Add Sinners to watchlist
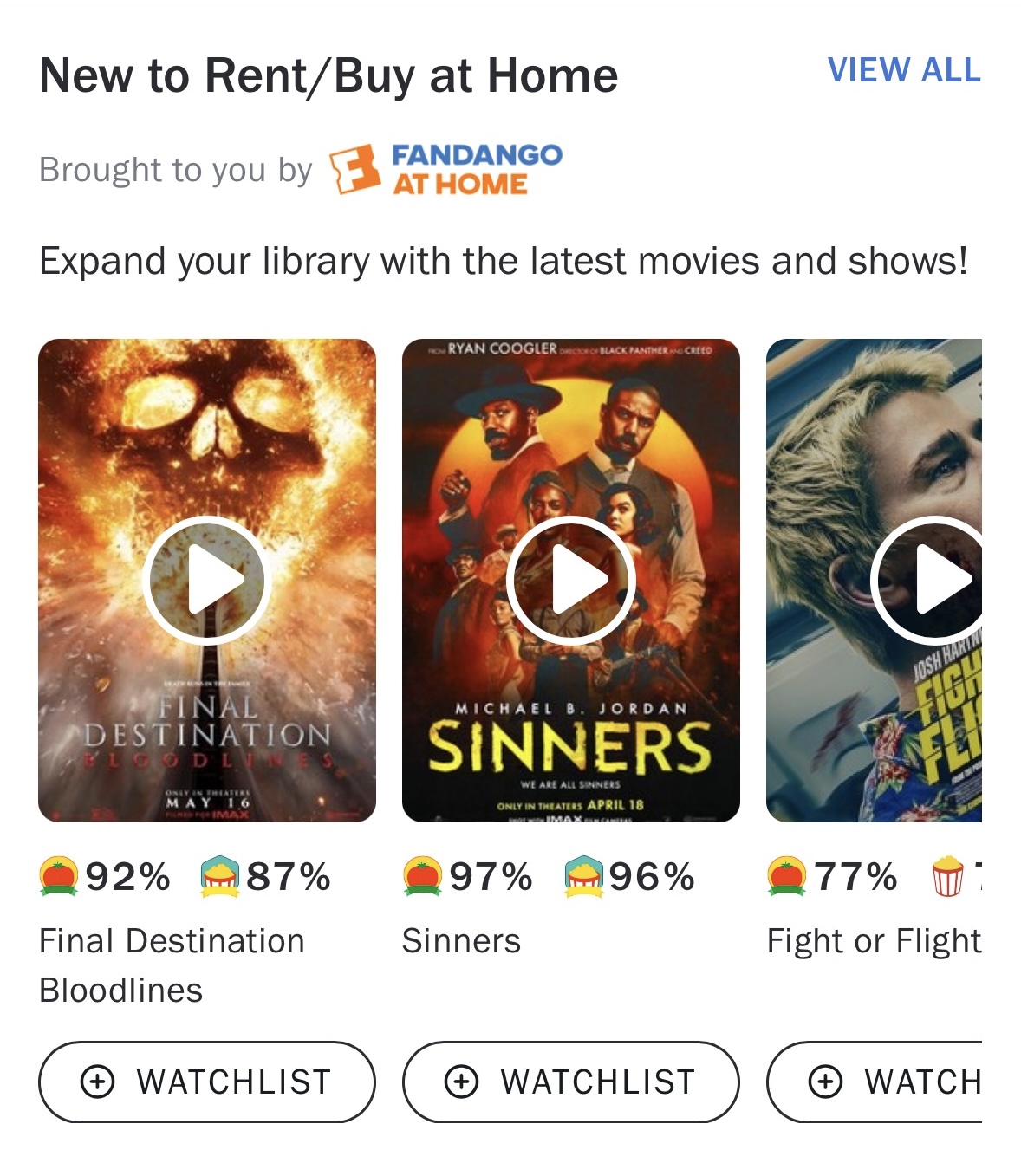This screenshot has width=1021, height=1176. click(571, 1082)
